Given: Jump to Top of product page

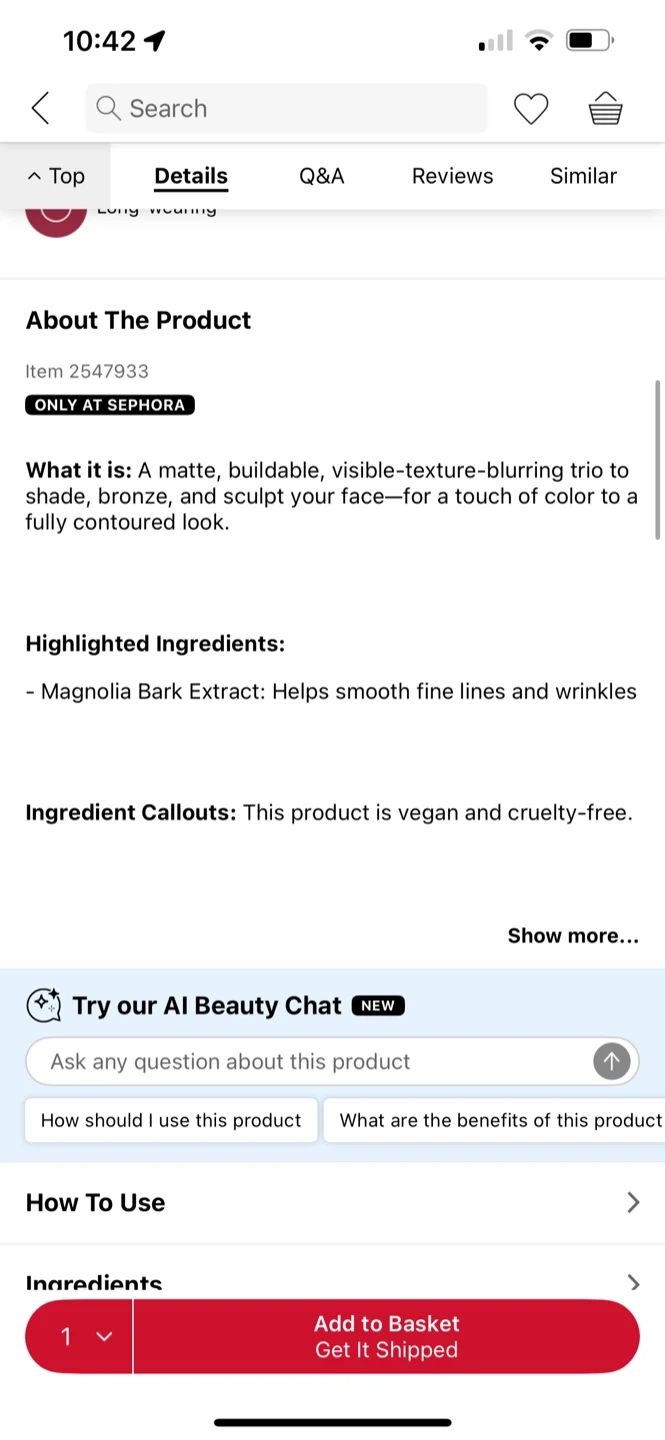Looking at the screenshot, I should tap(56, 176).
